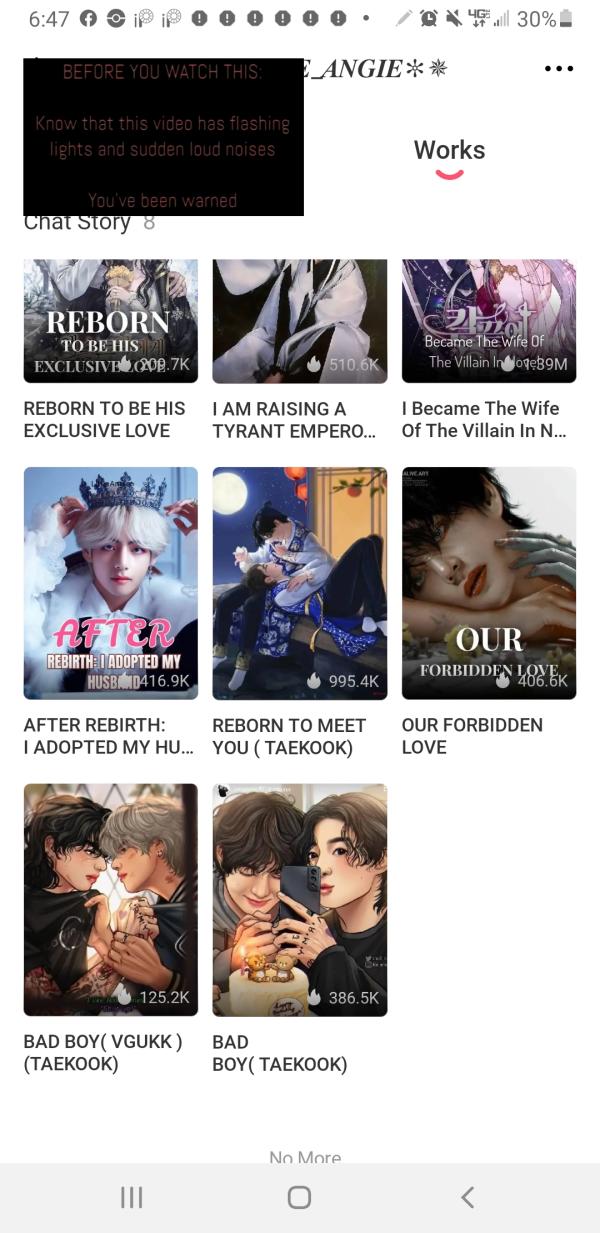Tap the system home button

pos(299,1197)
